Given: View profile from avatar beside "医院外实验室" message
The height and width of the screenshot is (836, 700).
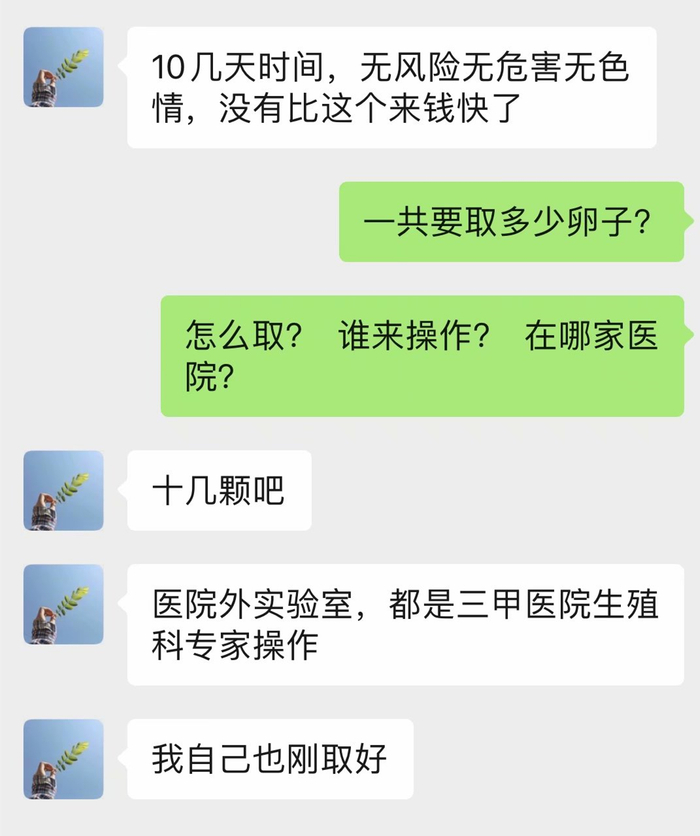Looking at the screenshot, I should 63,604.
